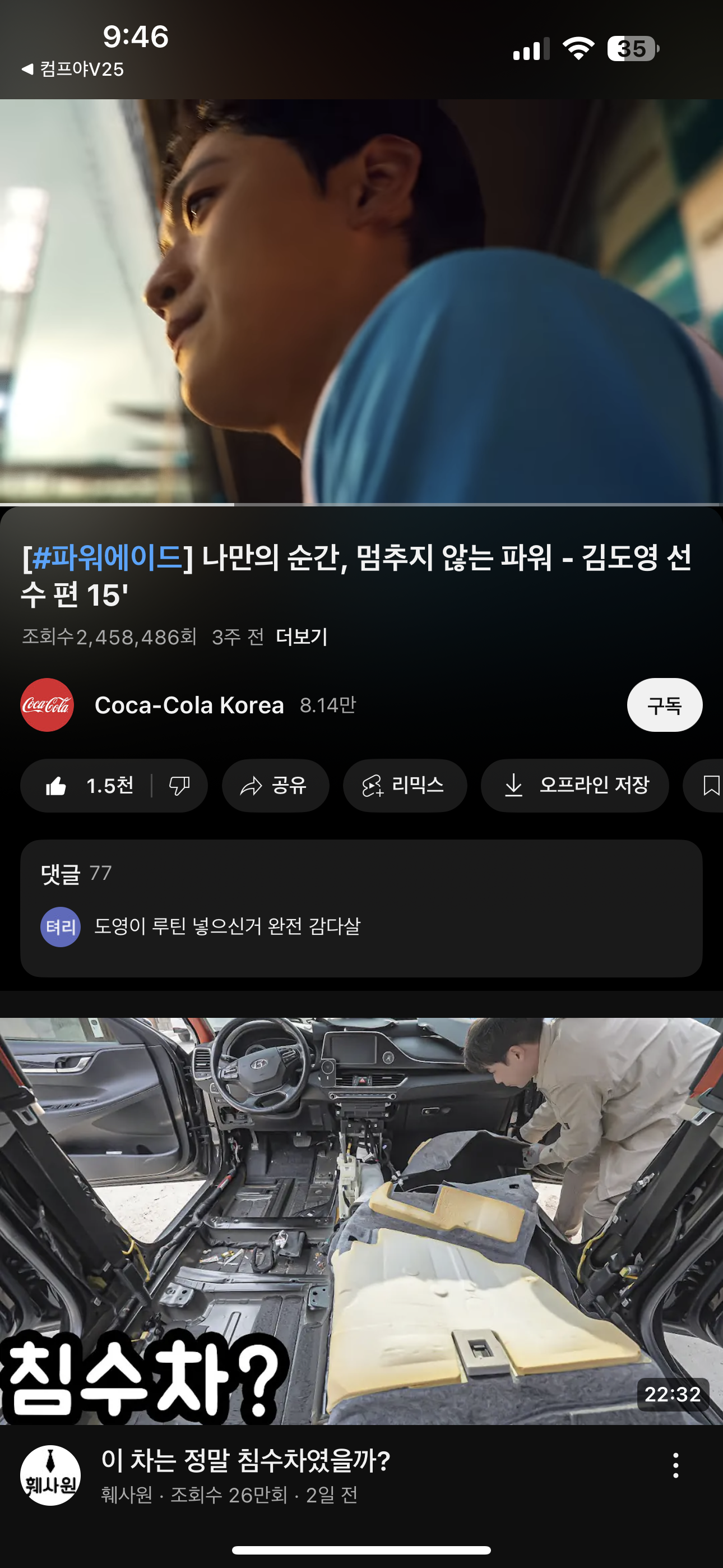Open the 댓글 comments section

(x=361, y=908)
